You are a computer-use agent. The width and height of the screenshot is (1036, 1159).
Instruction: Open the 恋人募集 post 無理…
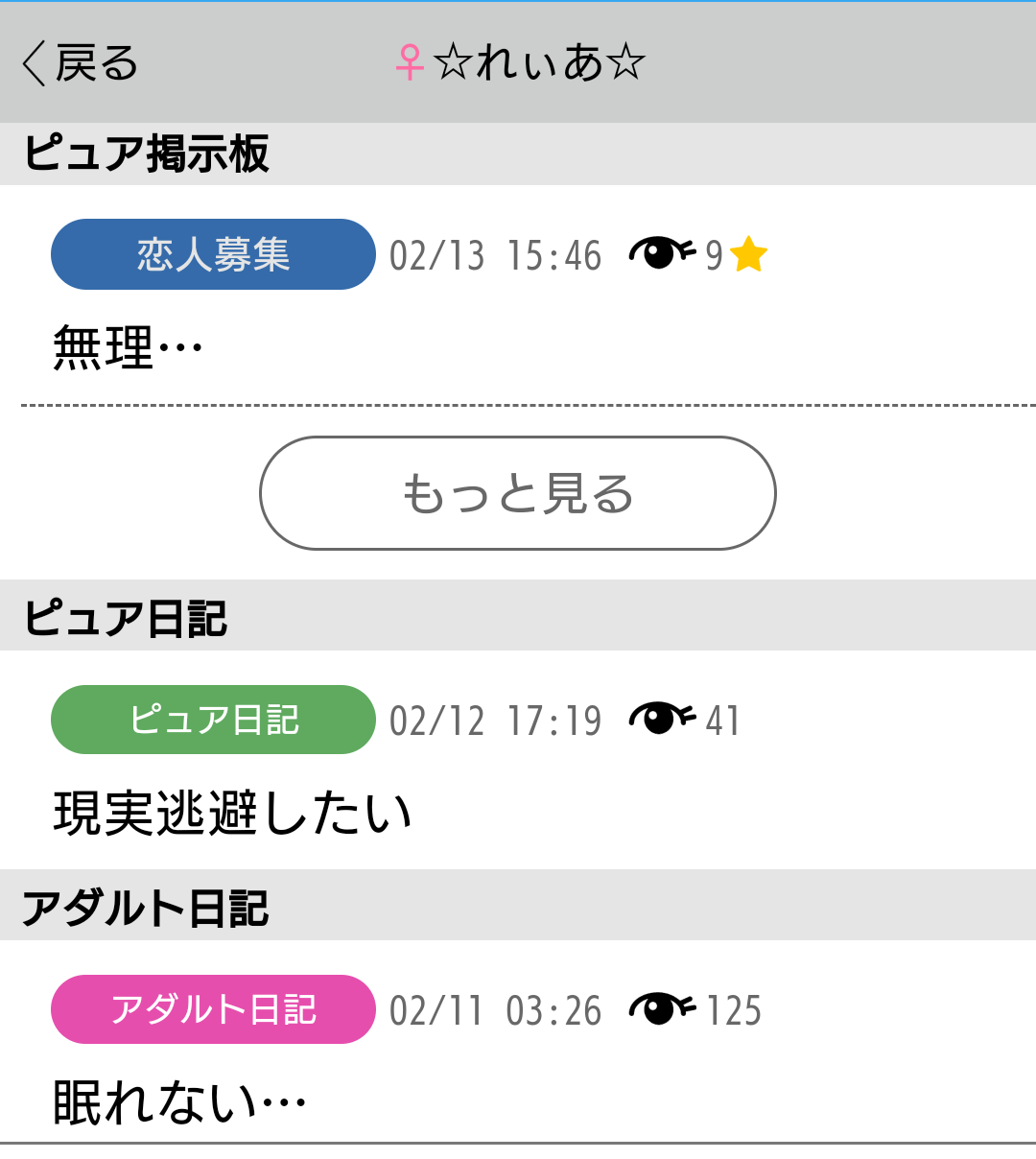coord(129,346)
